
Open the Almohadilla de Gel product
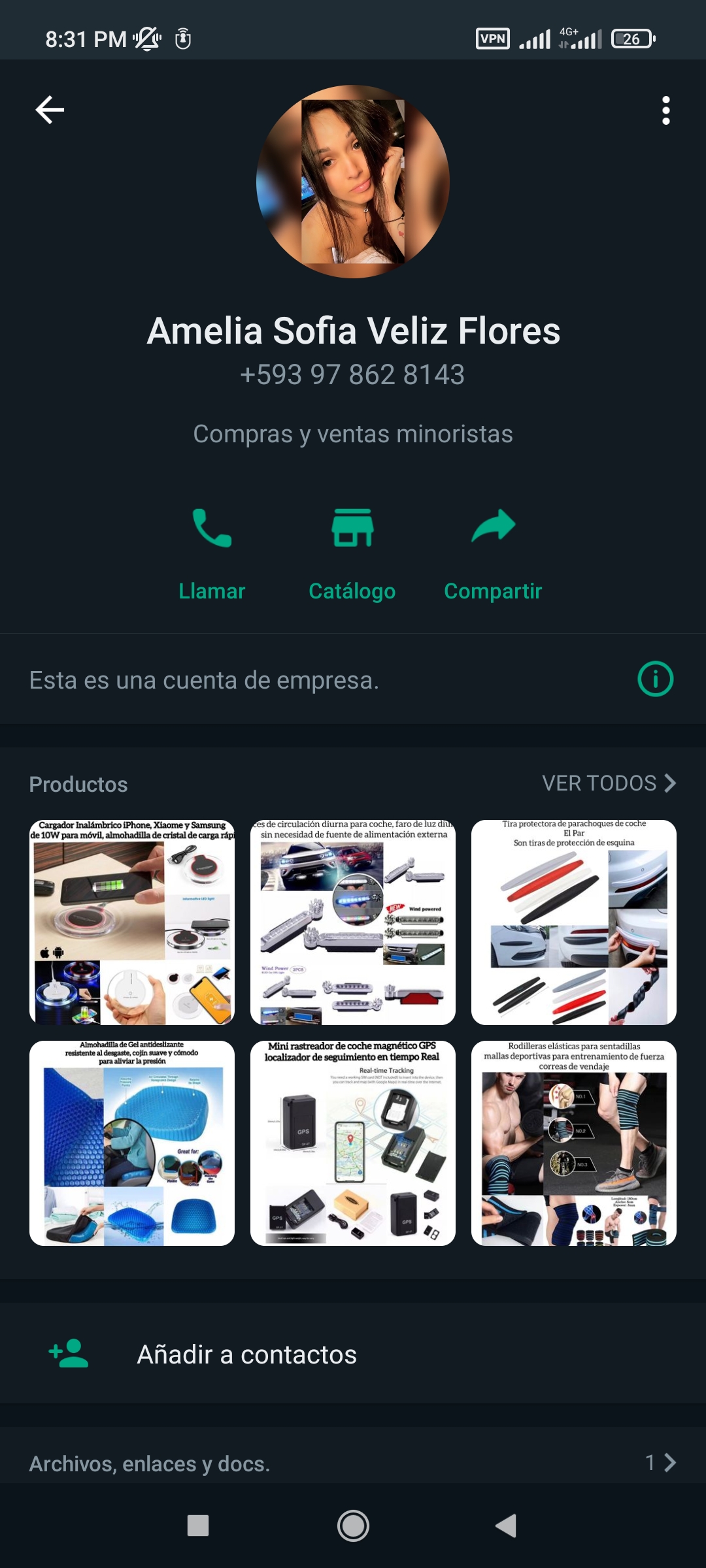[x=132, y=1143]
